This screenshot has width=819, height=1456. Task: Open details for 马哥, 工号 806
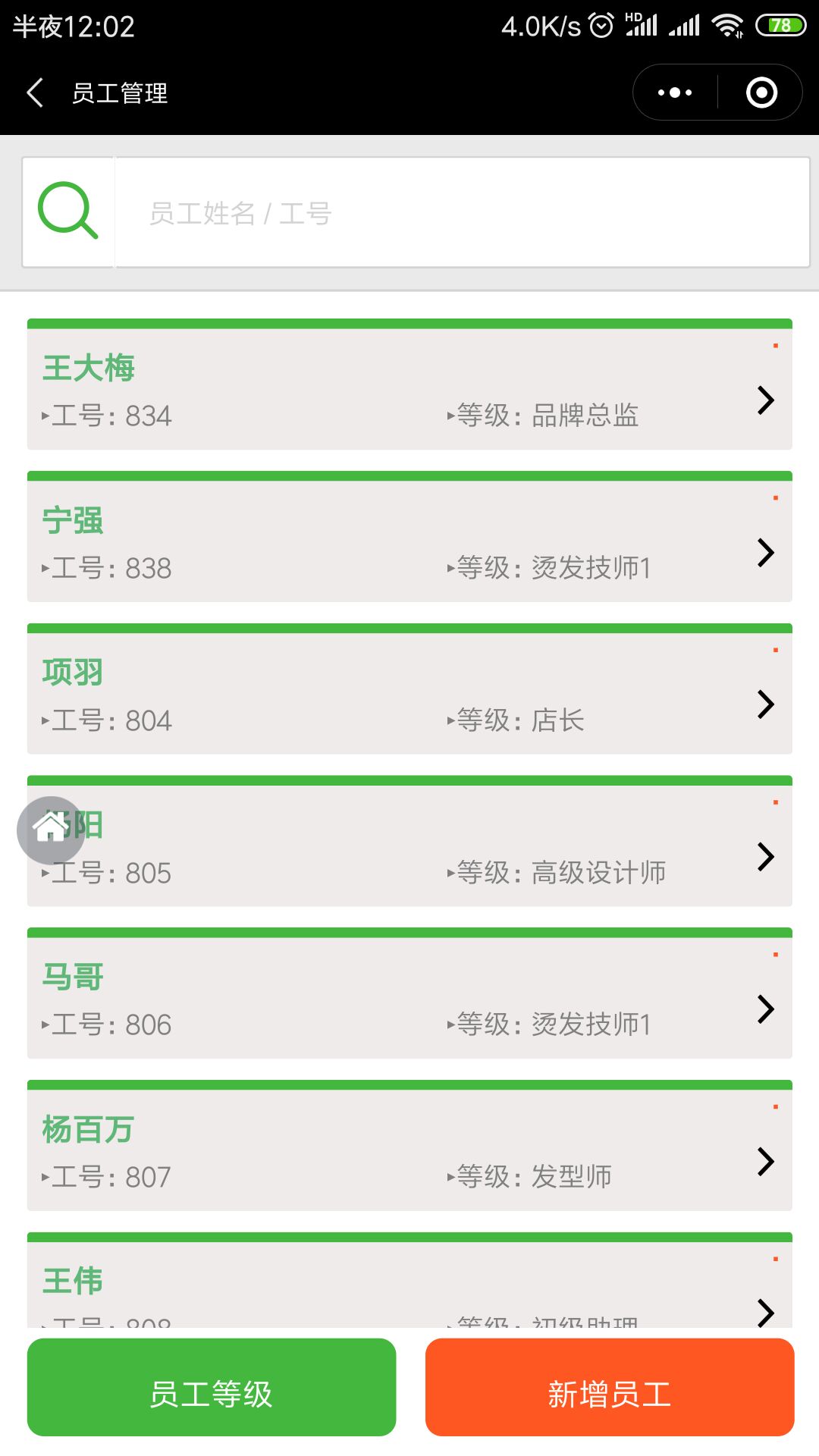(x=766, y=1009)
